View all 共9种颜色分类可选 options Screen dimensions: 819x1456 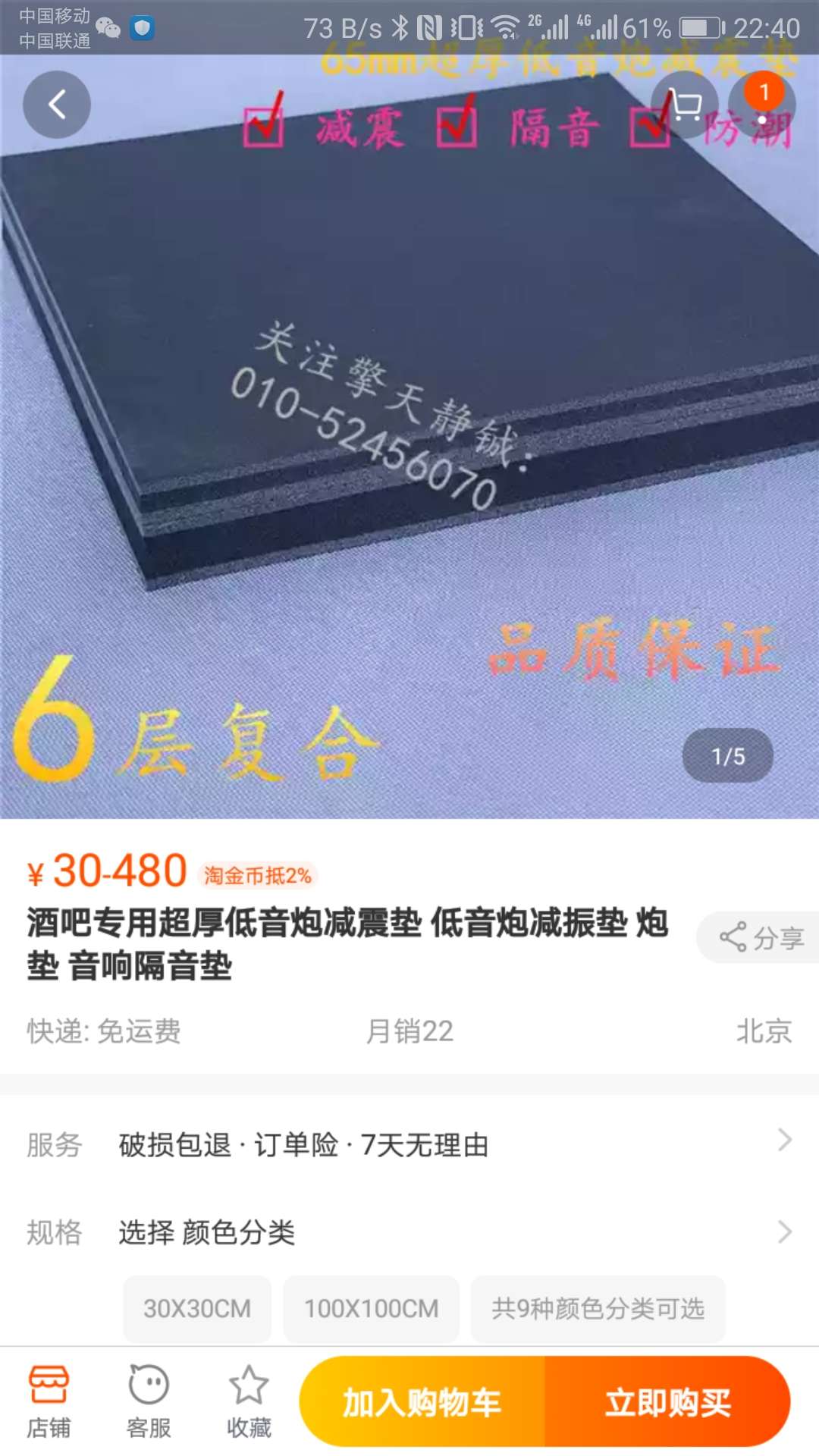click(598, 1308)
